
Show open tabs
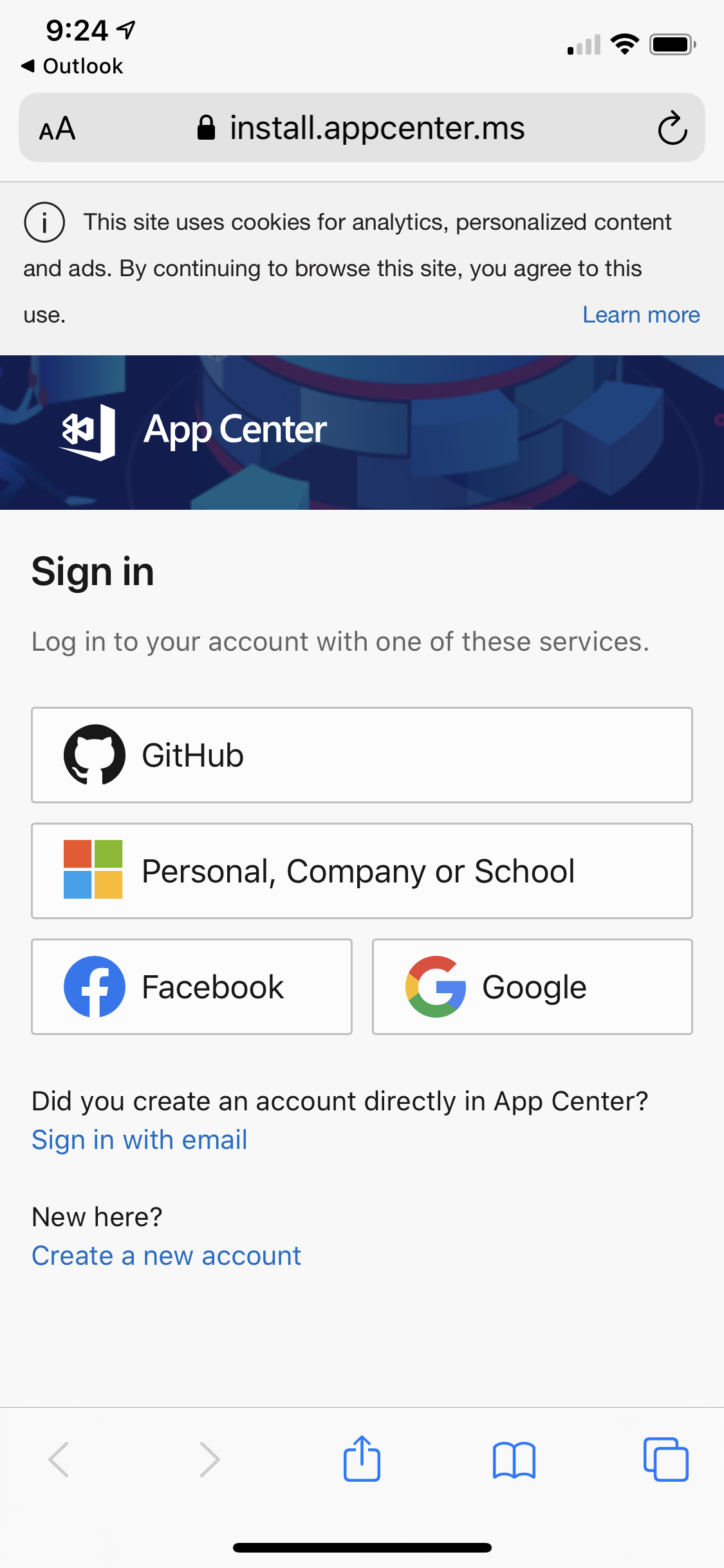665,1459
